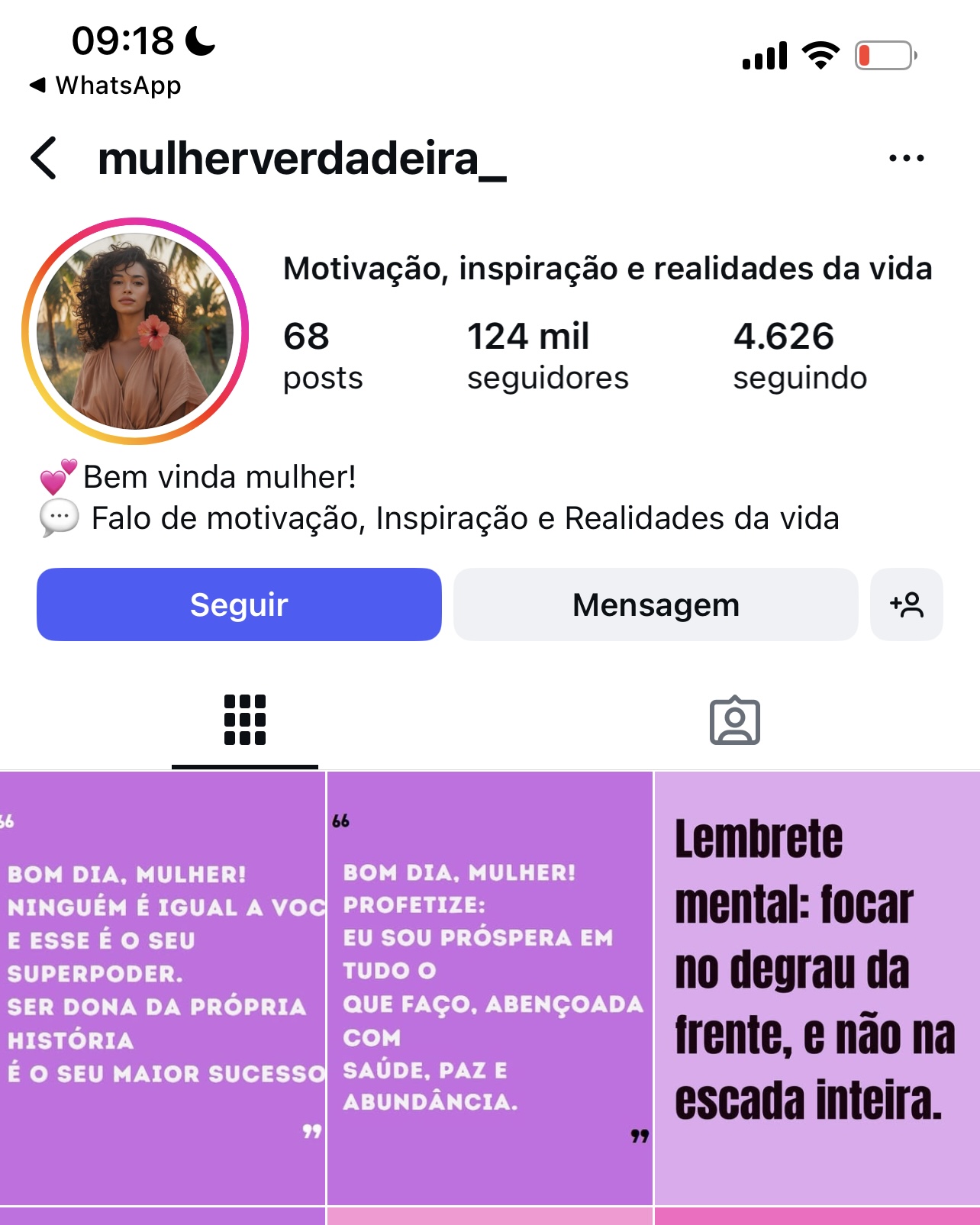
Task: Open the "Profetize" quote post
Action: (x=490, y=988)
